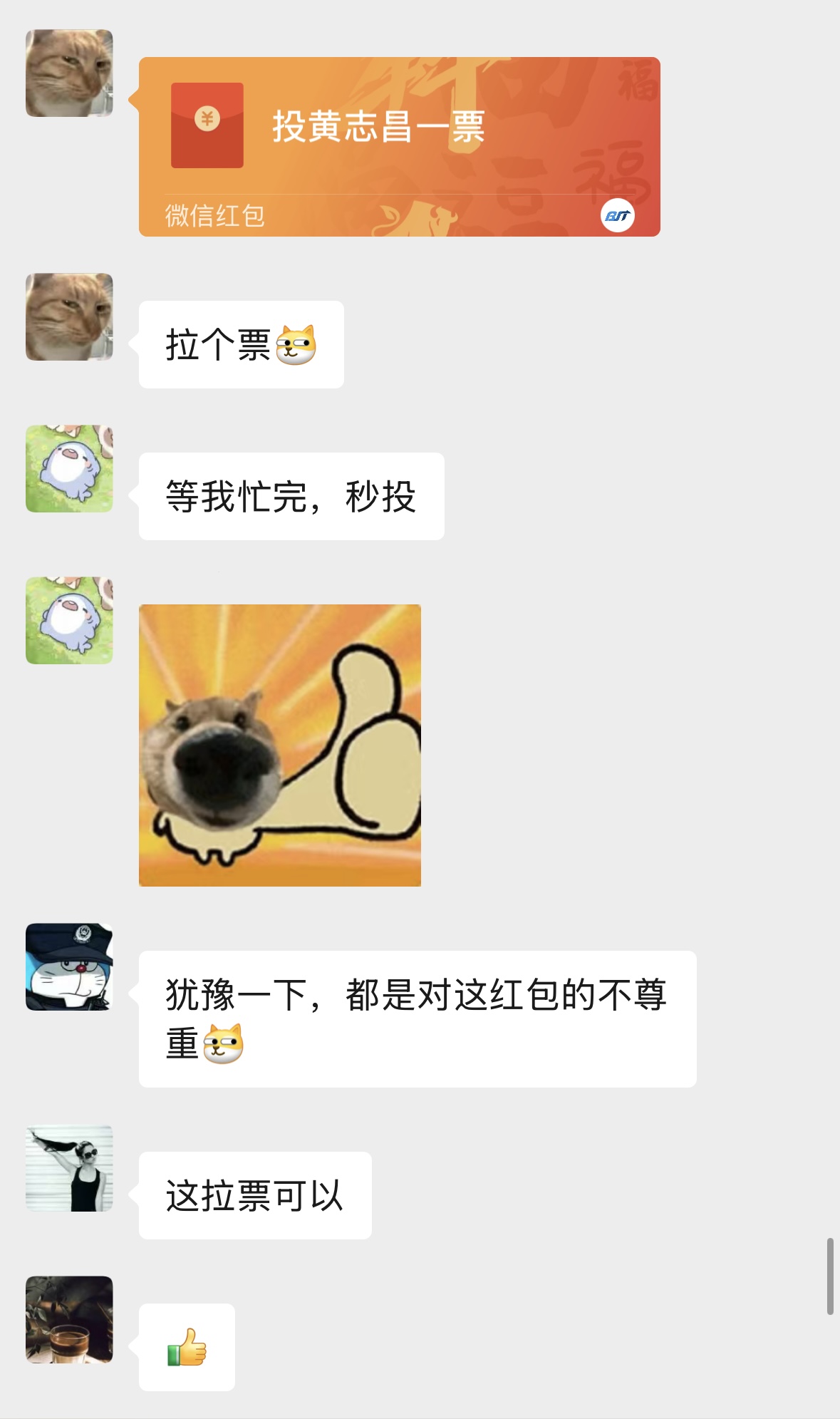Image resolution: width=840 pixels, height=1419 pixels.
Task: Open the cat avatar beside the red packet
Action: (x=69, y=73)
